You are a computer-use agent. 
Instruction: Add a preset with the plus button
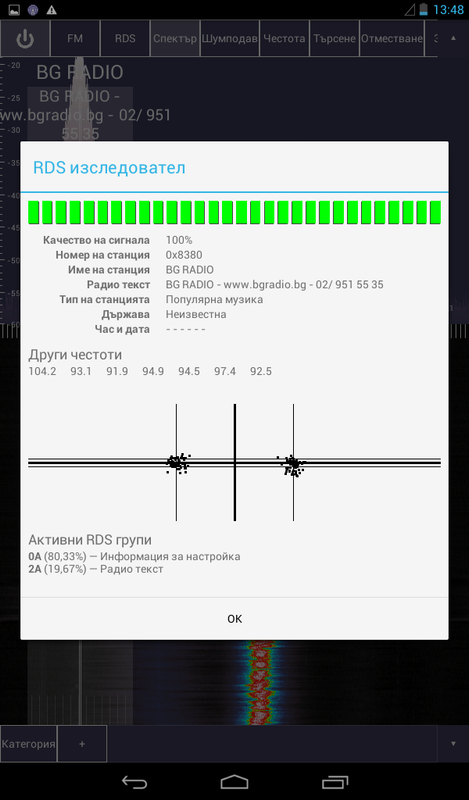[82, 744]
